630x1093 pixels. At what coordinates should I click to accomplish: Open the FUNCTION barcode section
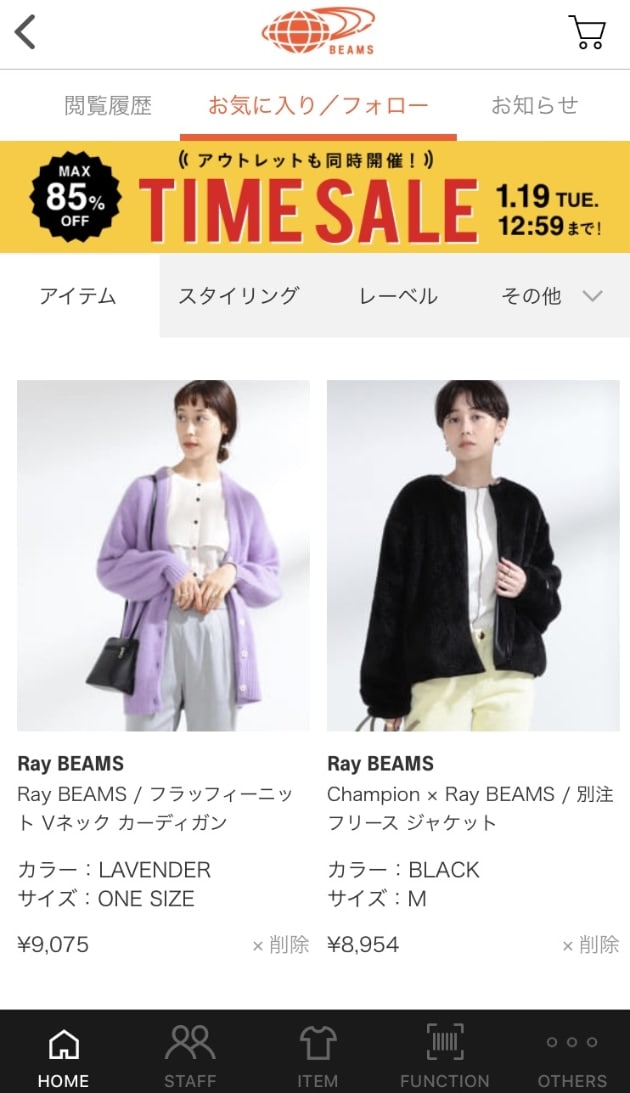click(444, 1056)
